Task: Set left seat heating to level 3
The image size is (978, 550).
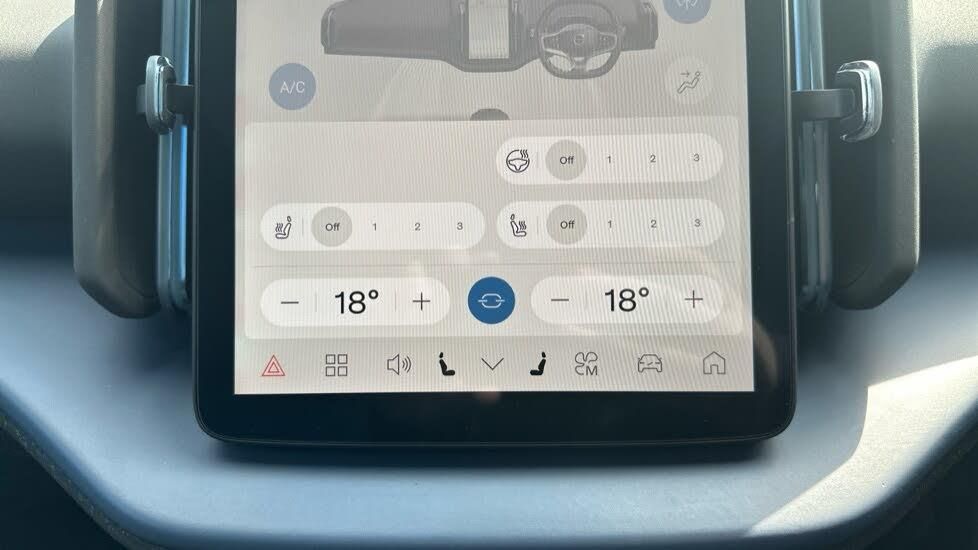Action: click(x=460, y=227)
